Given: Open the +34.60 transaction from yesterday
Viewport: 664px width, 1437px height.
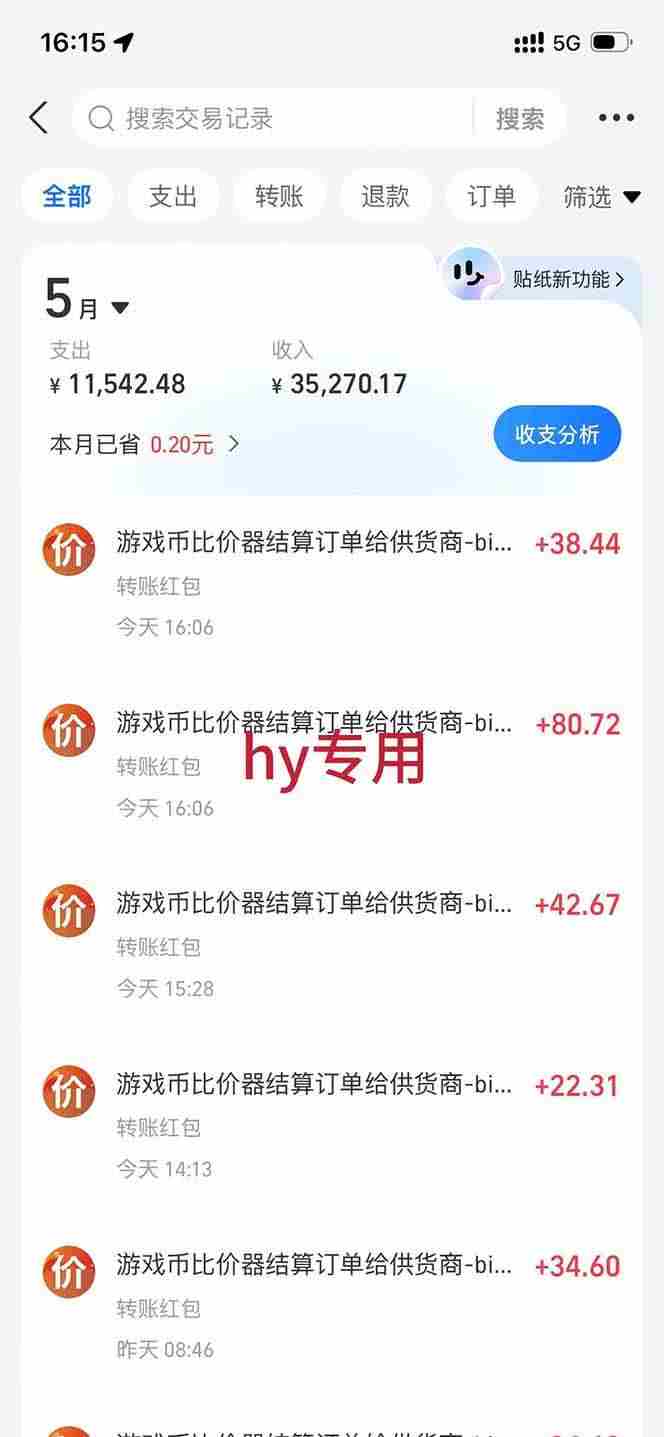Looking at the screenshot, I should tap(332, 1306).
